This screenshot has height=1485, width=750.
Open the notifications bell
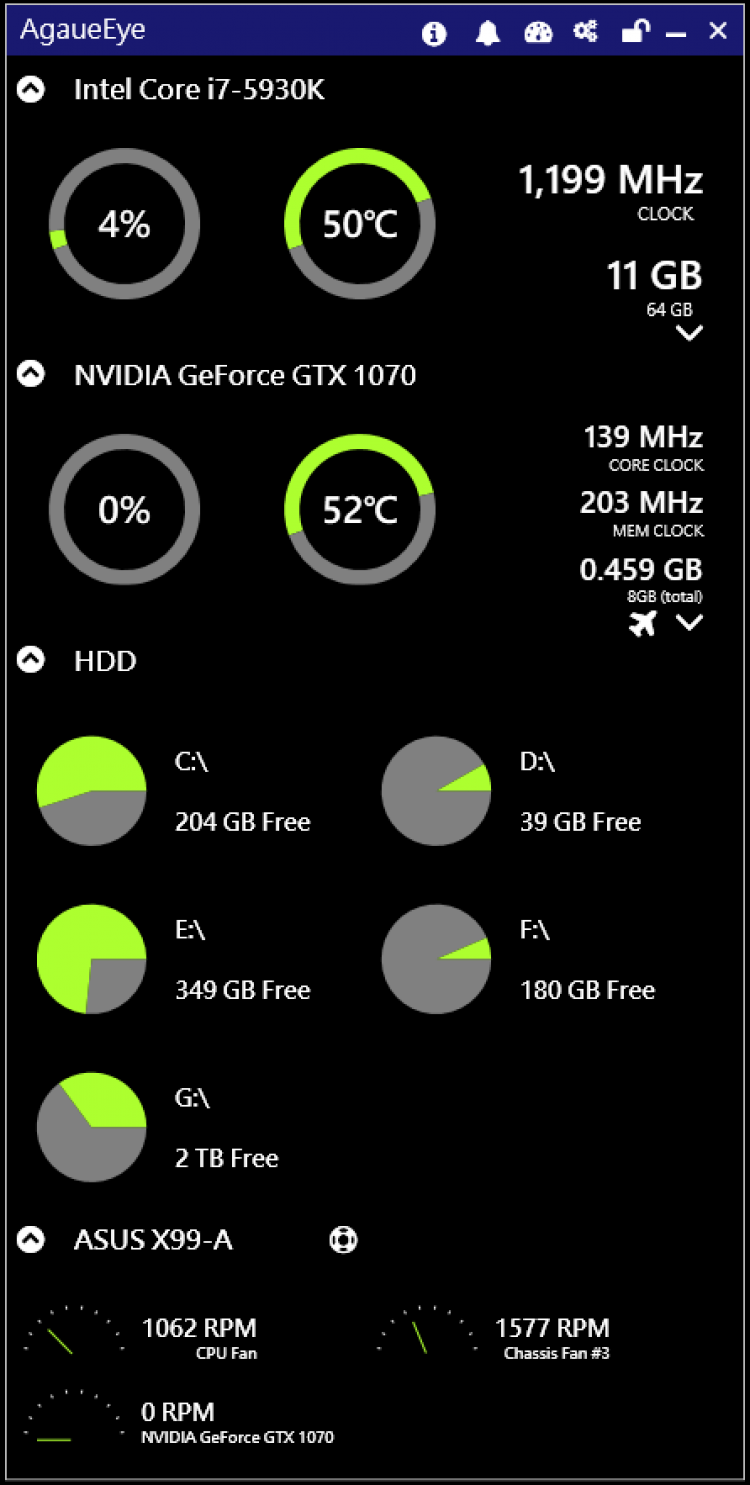[x=487, y=33]
